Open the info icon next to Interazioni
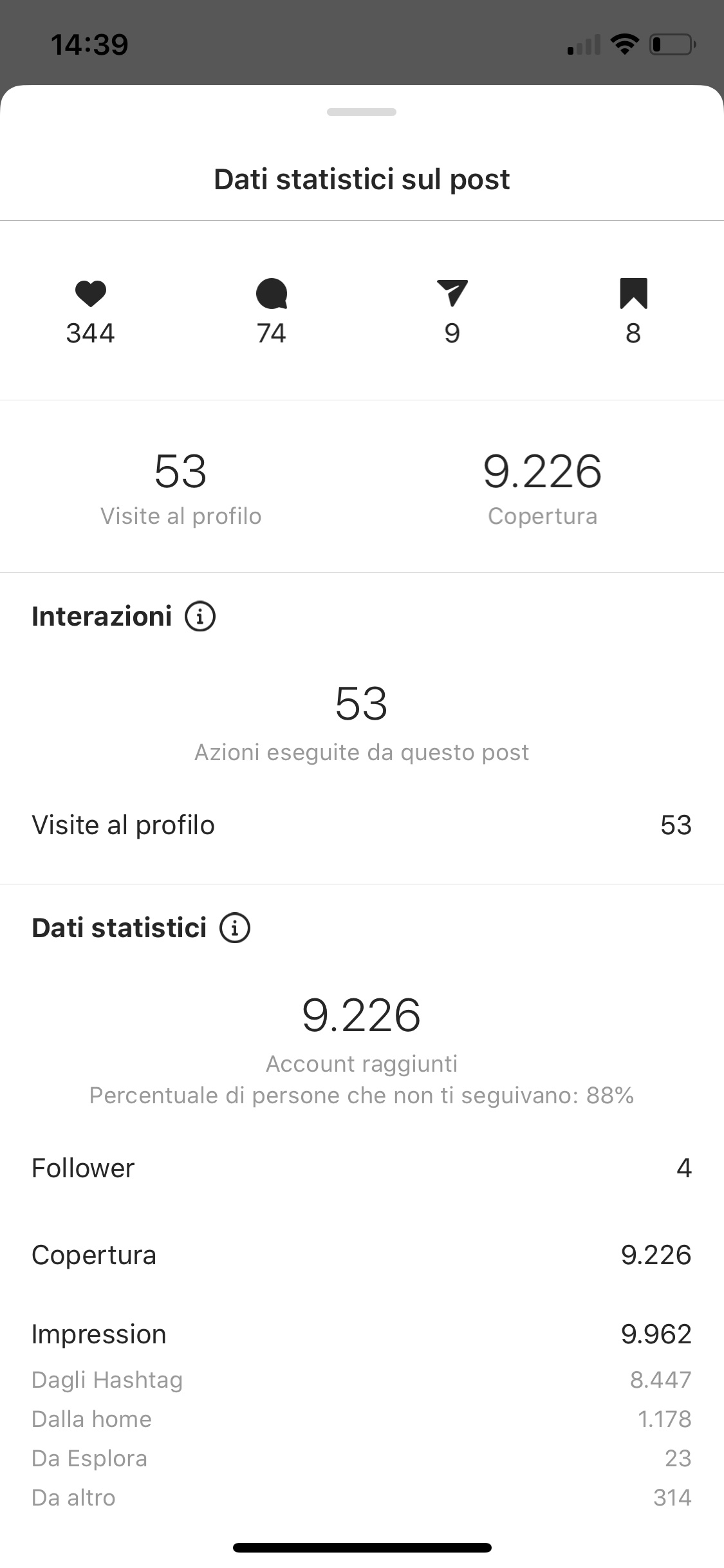The height and width of the screenshot is (1568, 724). [200, 617]
